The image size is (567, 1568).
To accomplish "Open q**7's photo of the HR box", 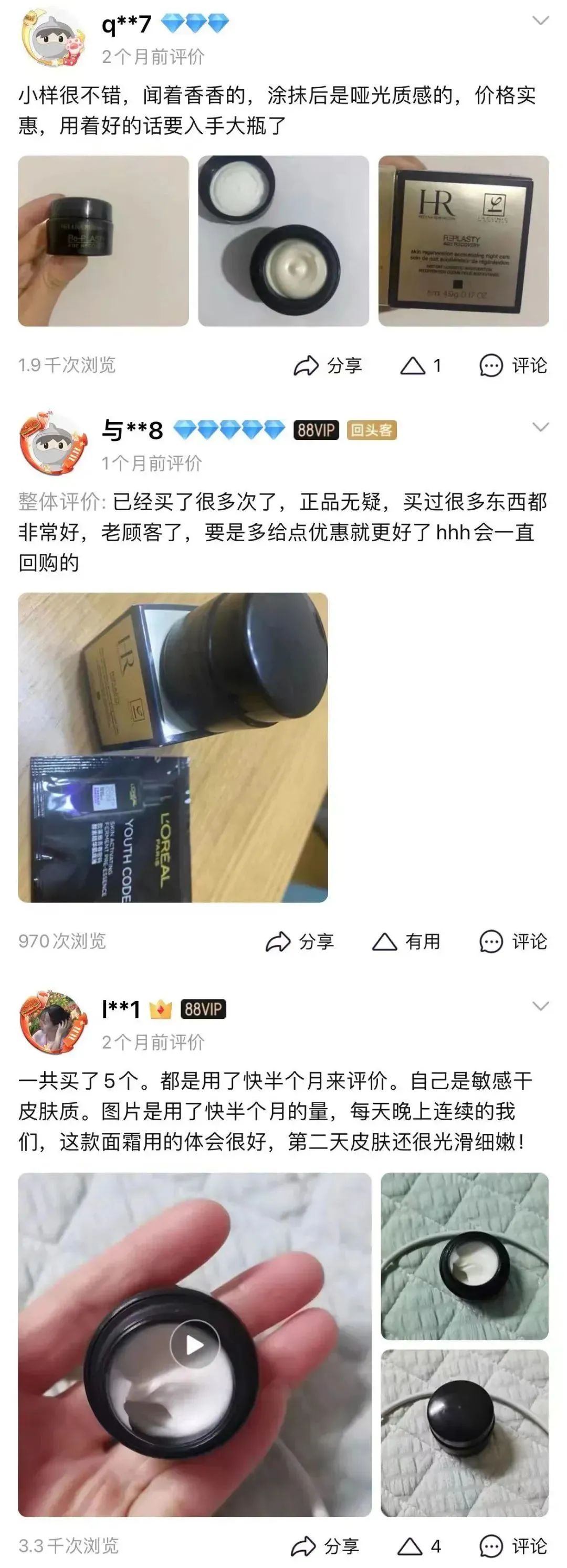I will (x=464, y=241).
